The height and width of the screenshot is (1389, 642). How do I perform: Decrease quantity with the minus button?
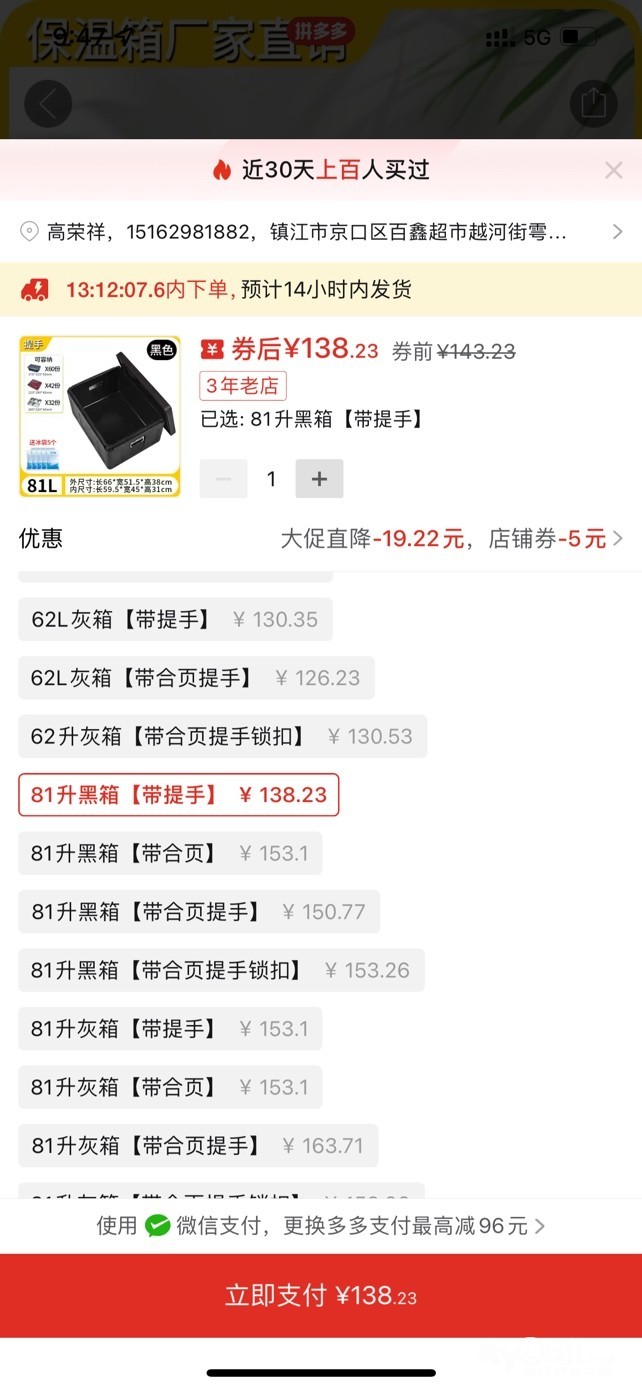pos(223,479)
